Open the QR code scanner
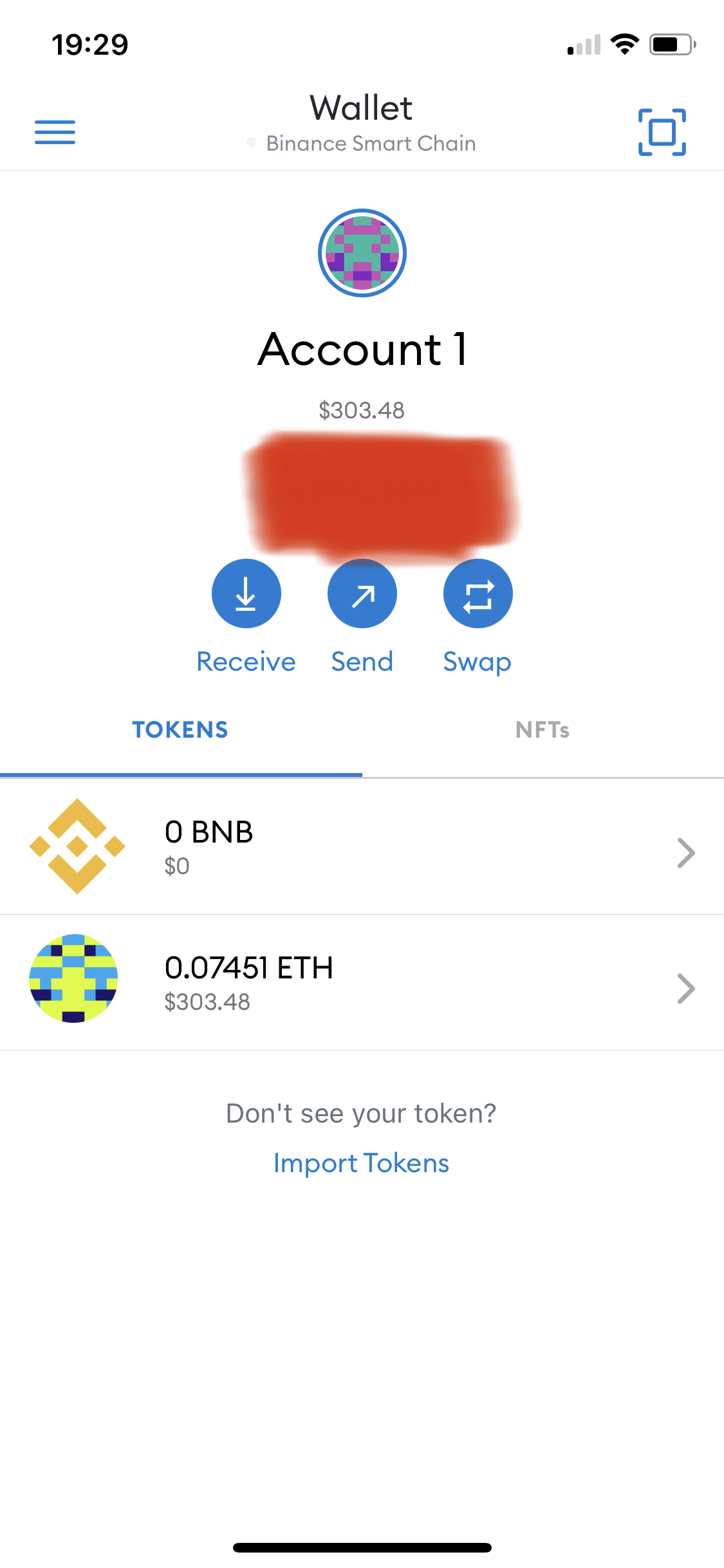The width and height of the screenshot is (724, 1568). point(662,132)
